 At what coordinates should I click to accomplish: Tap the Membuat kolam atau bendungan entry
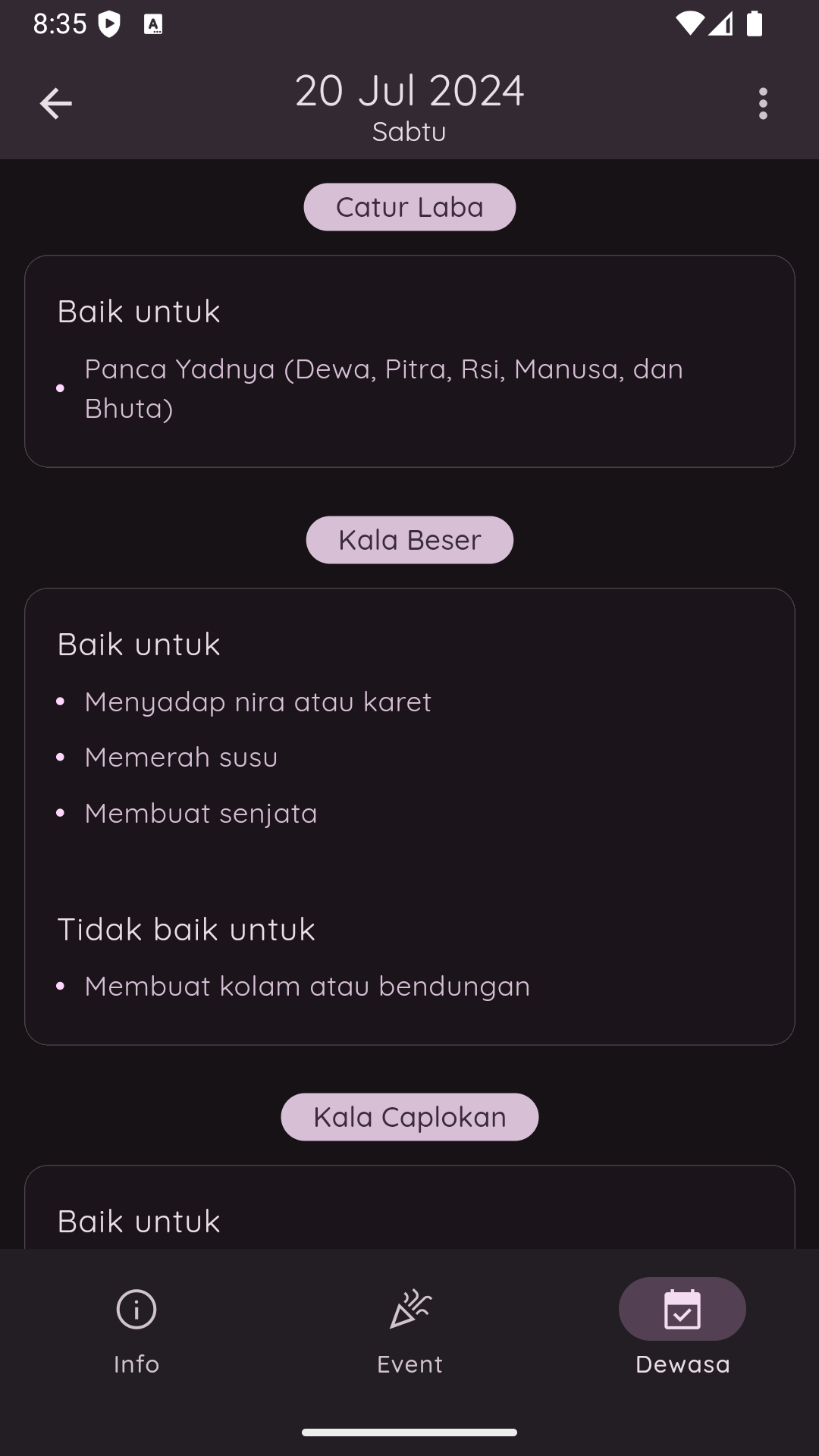coord(306,986)
